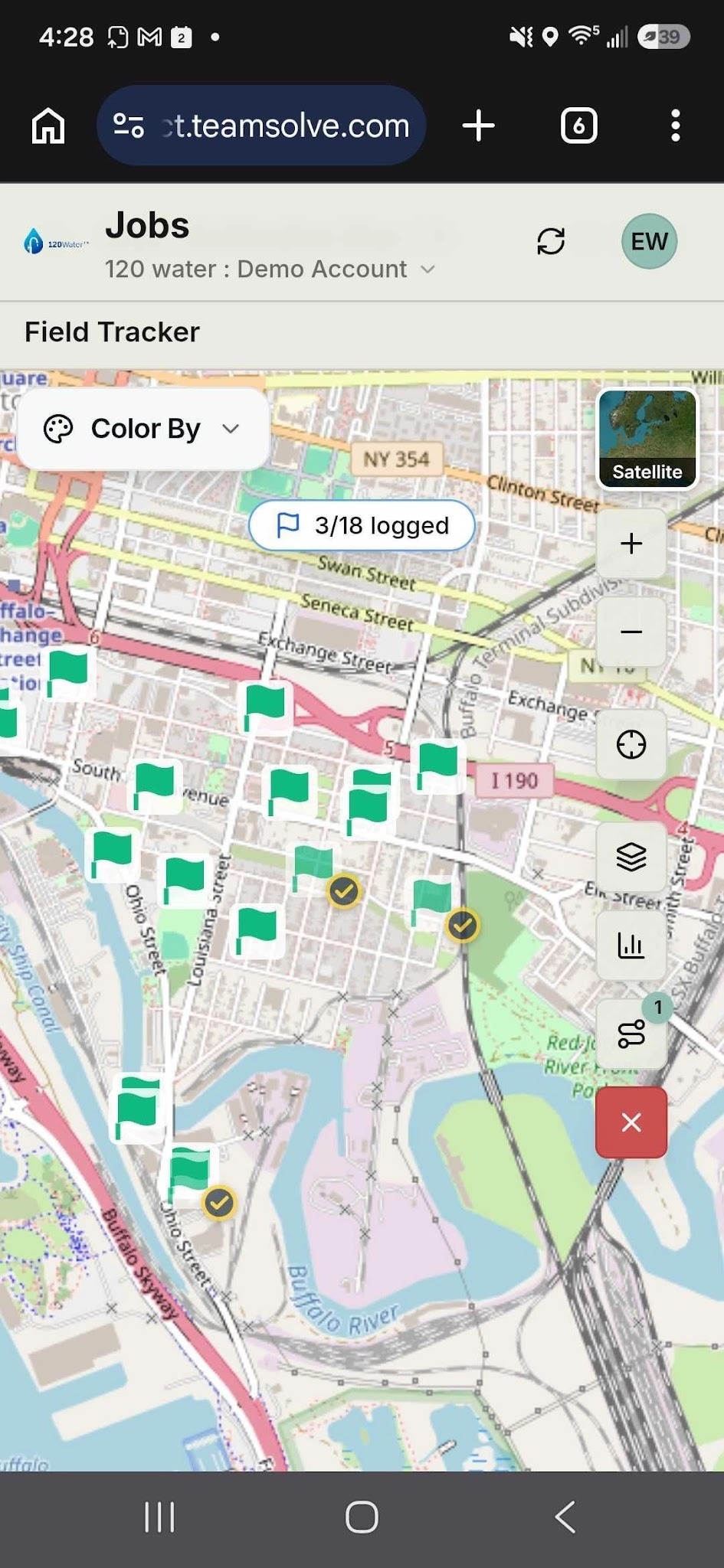
Task: Open the bar chart statistics
Action: coord(631,946)
